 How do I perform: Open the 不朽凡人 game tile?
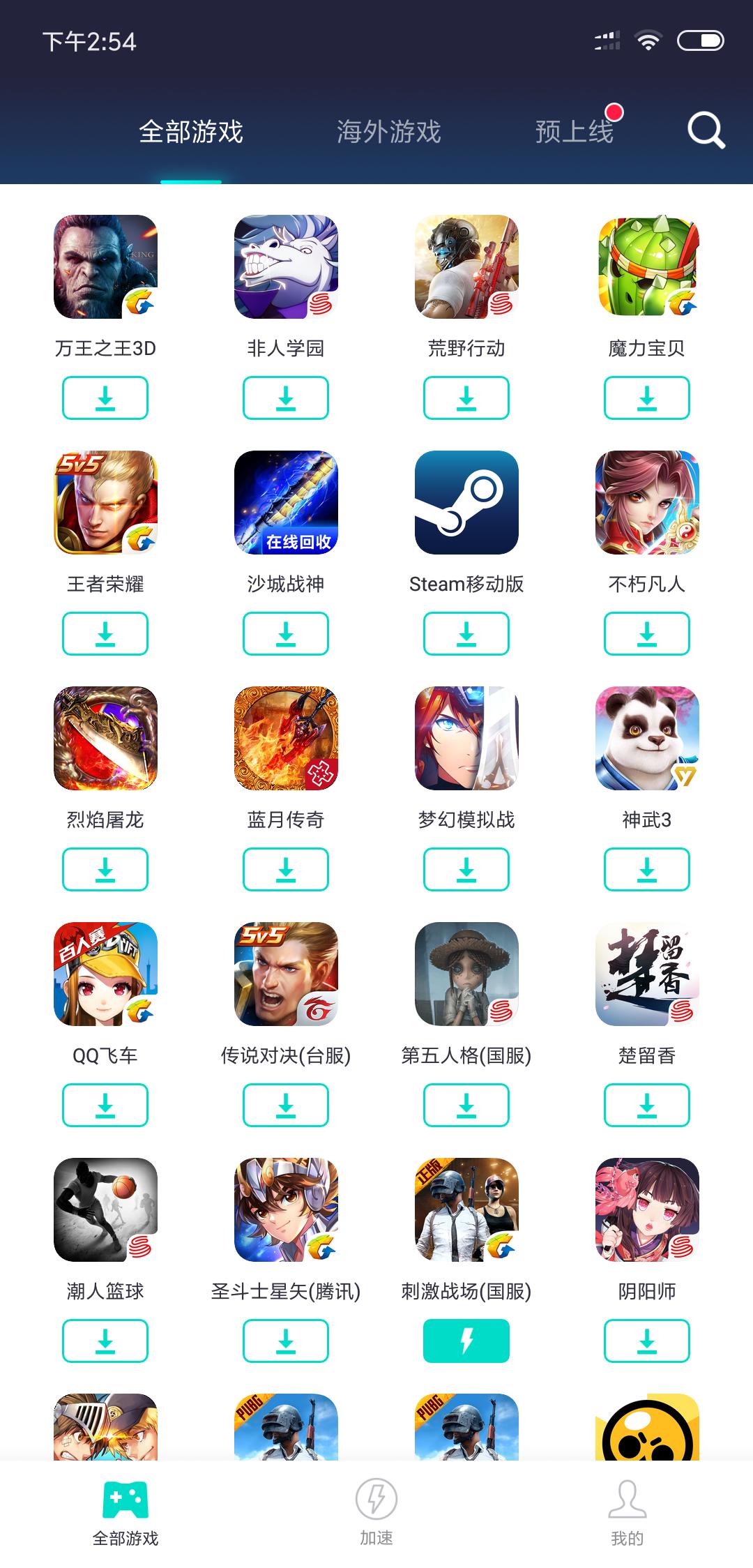647,502
